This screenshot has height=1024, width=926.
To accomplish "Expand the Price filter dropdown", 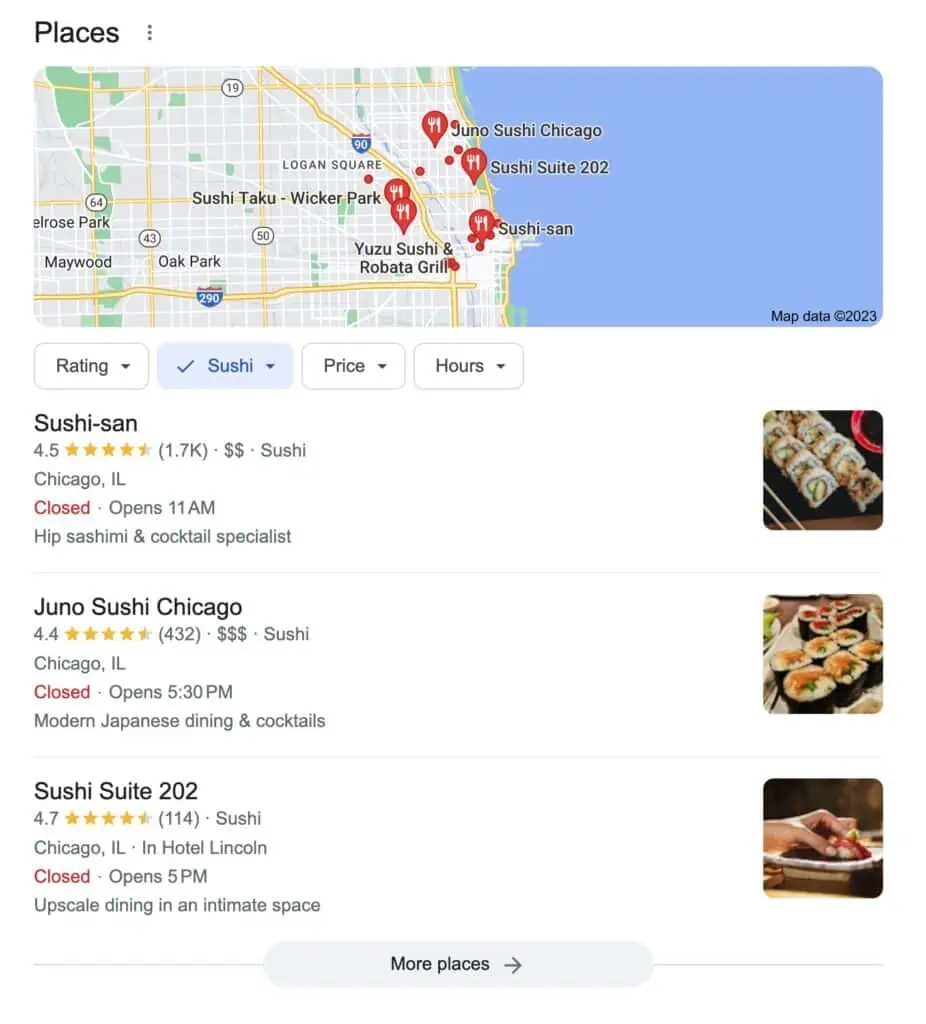I will (x=353, y=366).
